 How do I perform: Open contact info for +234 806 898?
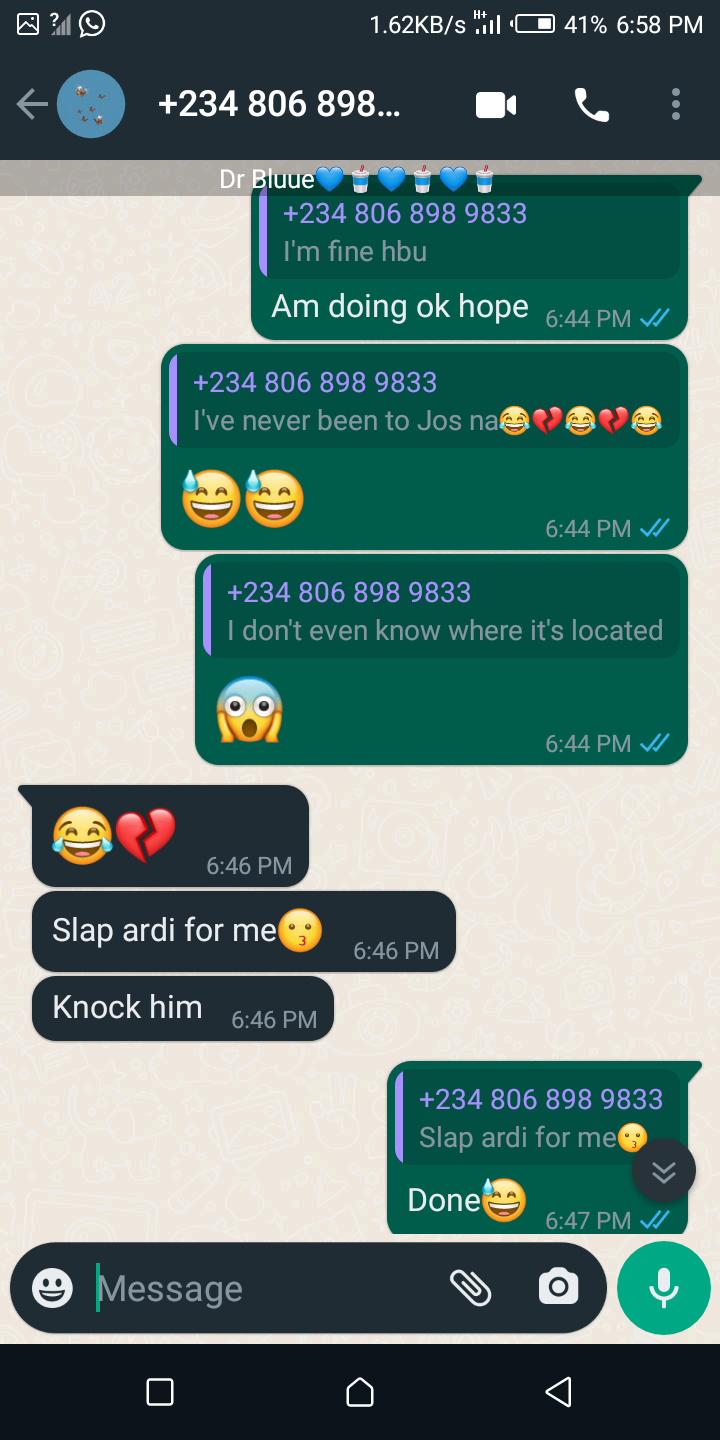(x=280, y=104)
